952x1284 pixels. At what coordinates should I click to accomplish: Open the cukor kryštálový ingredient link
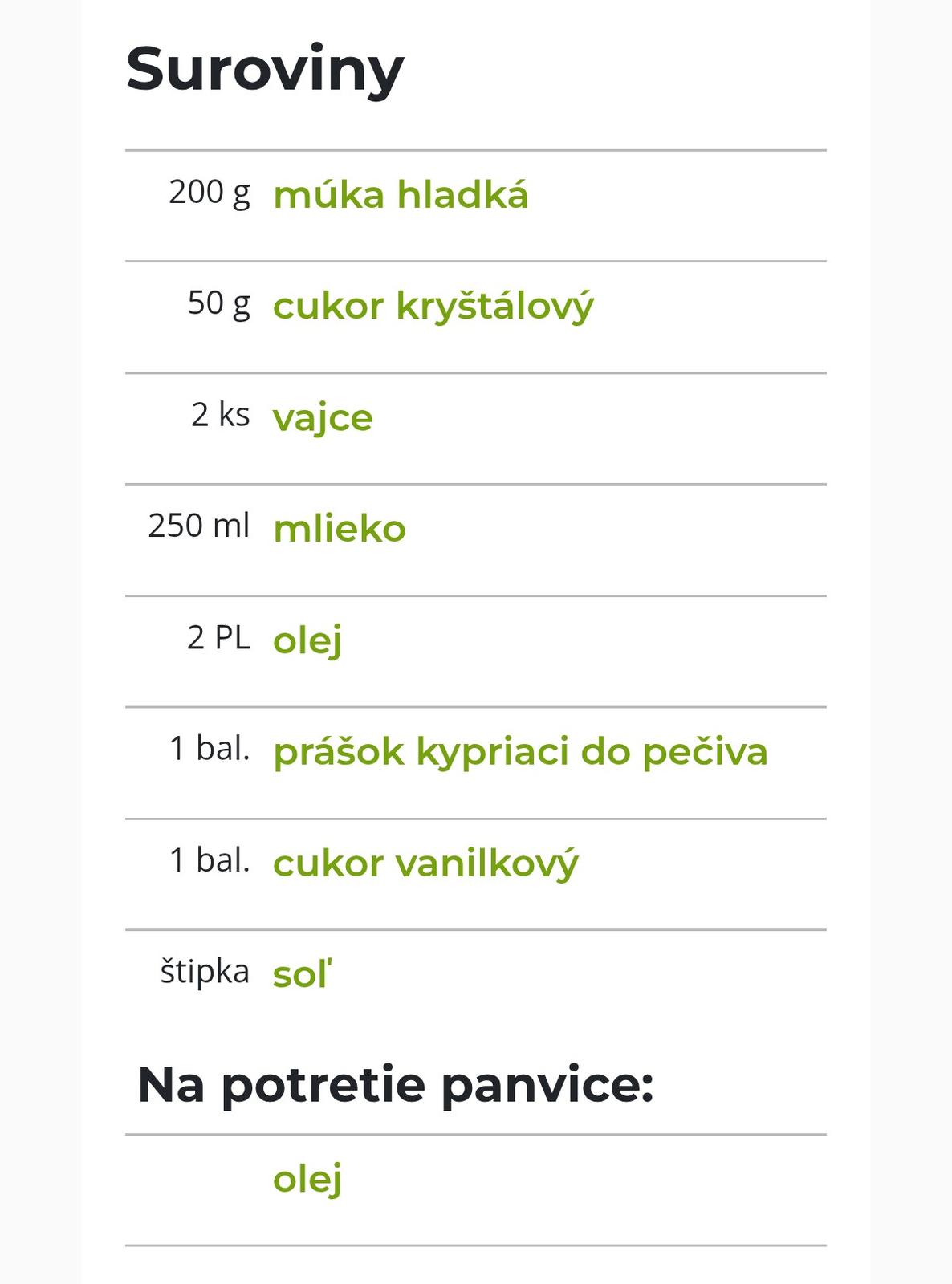tap(433, 306)
